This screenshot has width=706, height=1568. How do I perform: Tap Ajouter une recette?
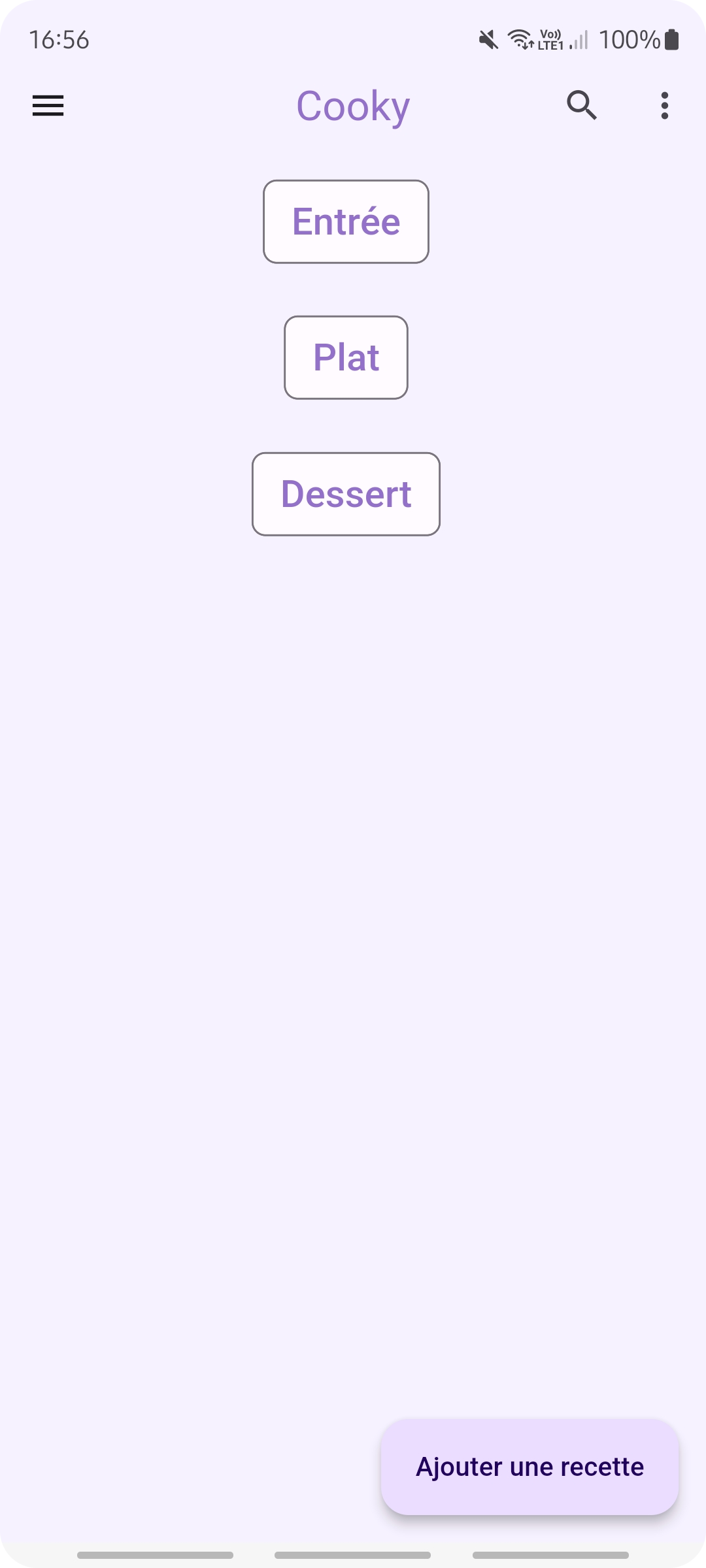pyautogui.click(x=529, y=1467)
